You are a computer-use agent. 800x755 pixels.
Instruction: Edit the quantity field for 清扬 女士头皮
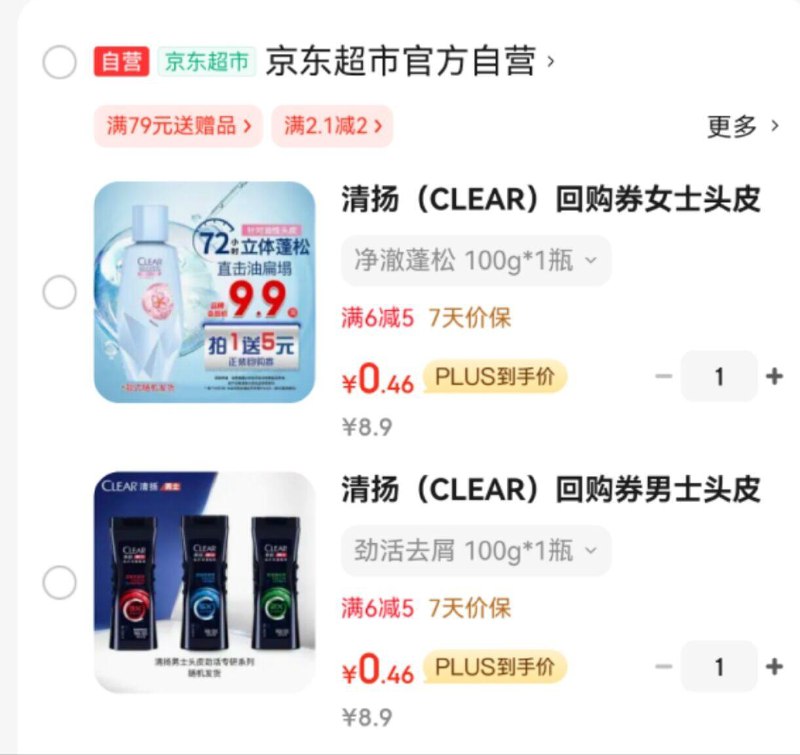(719, 377)
